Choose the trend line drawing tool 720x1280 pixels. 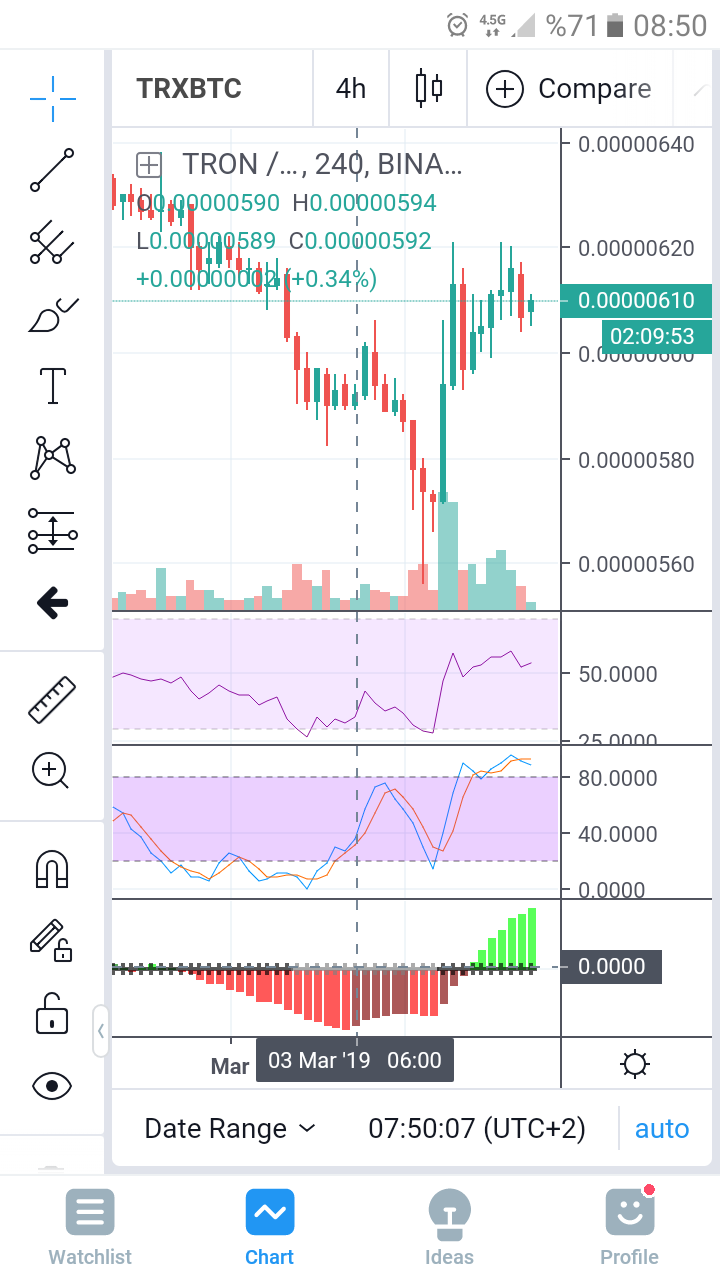[x=52, y=170]
